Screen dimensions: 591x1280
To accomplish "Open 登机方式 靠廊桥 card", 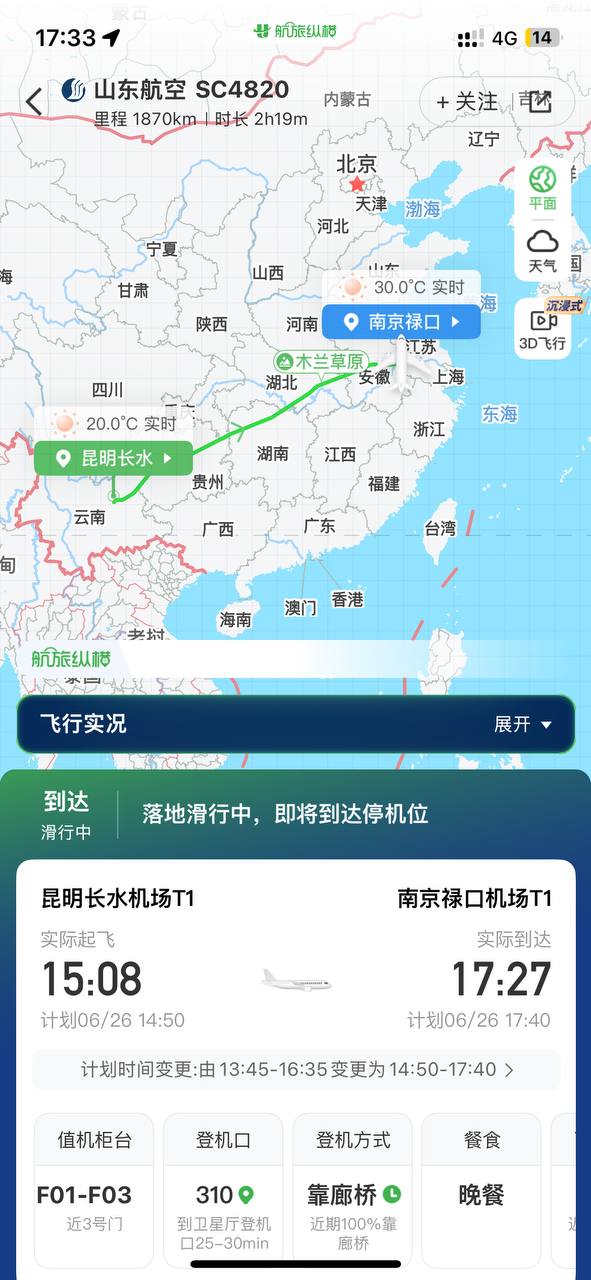I will coord(352,1190).
